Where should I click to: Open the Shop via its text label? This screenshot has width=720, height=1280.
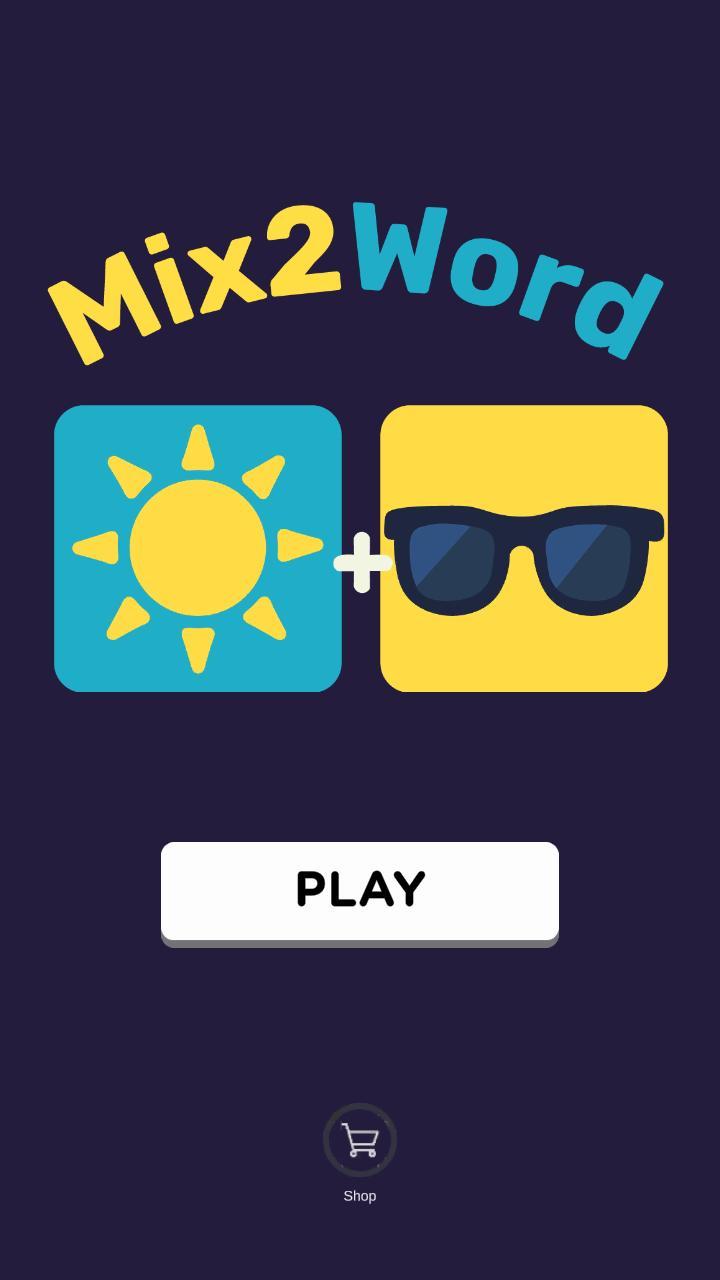point(359,1195)
